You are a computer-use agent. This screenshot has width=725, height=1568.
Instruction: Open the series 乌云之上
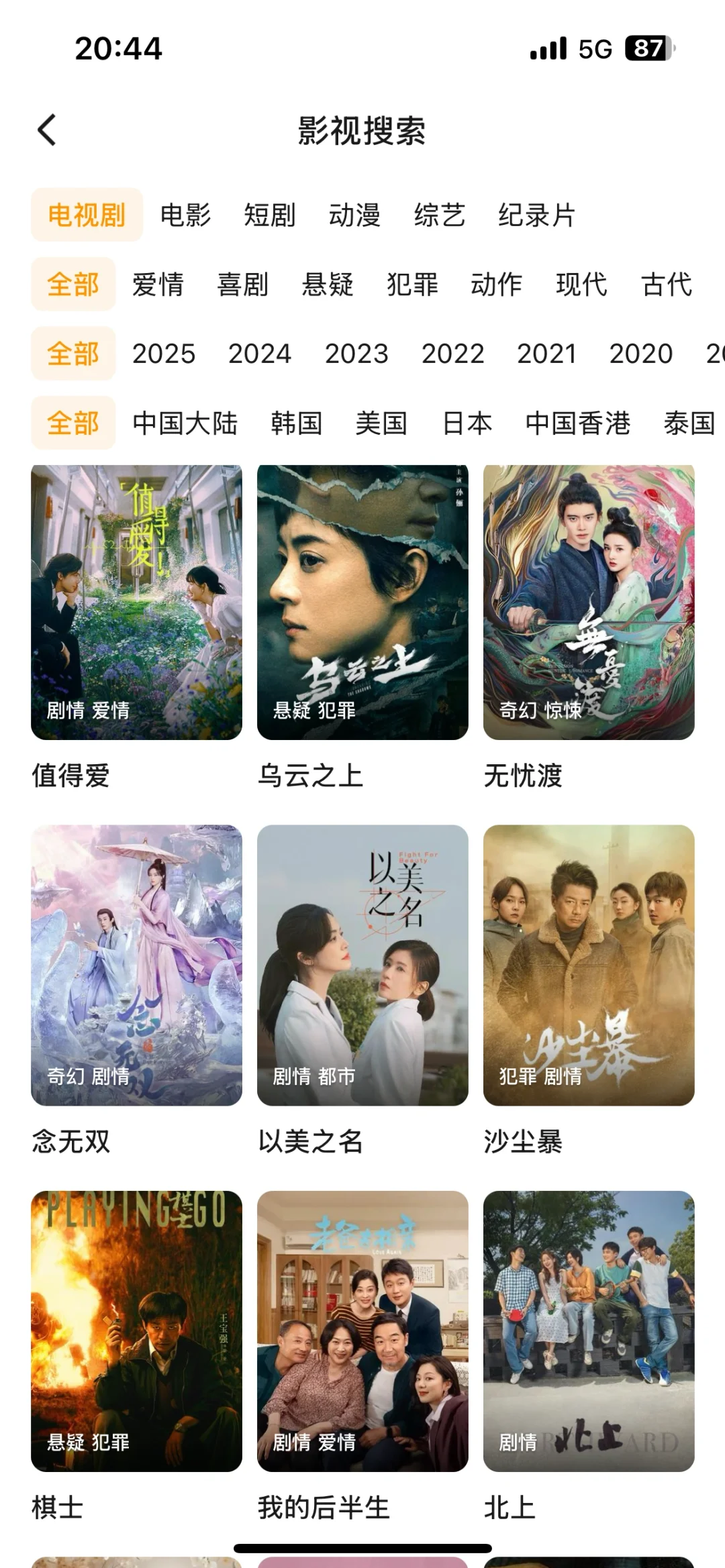(362, 602)
